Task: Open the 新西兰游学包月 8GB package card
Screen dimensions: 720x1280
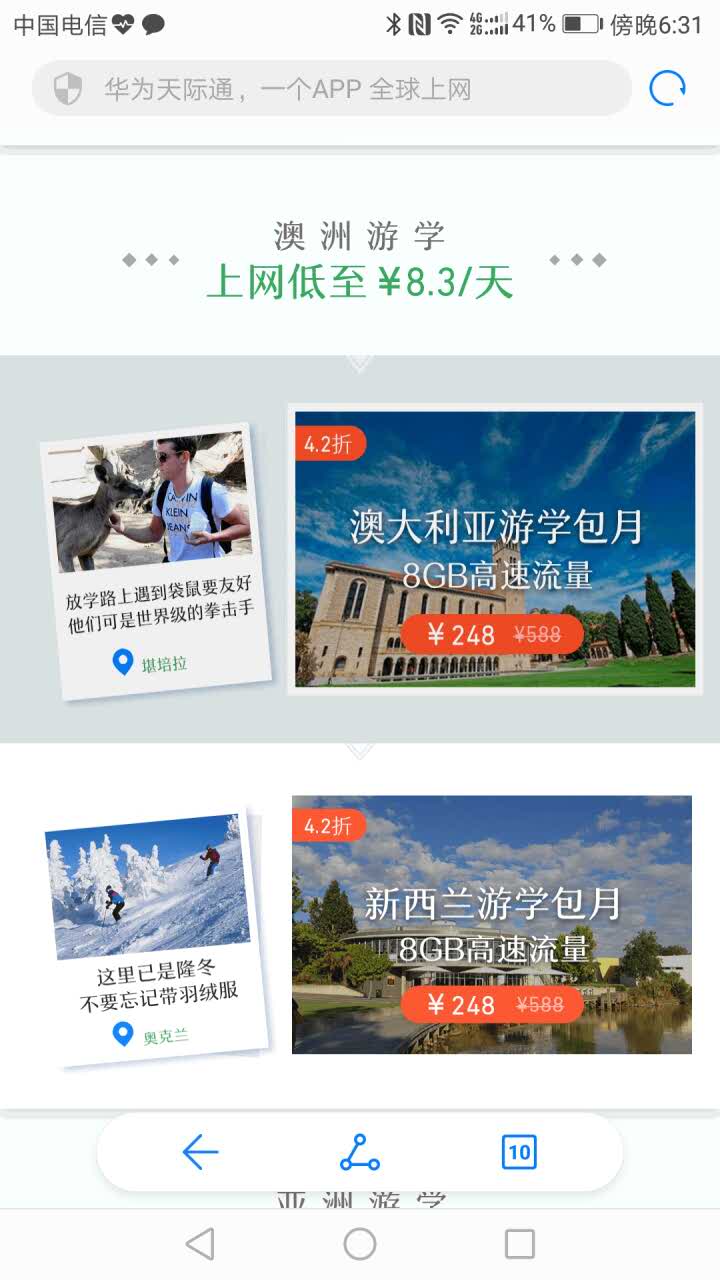Action: pyautogui.click(x=491, y=924)
